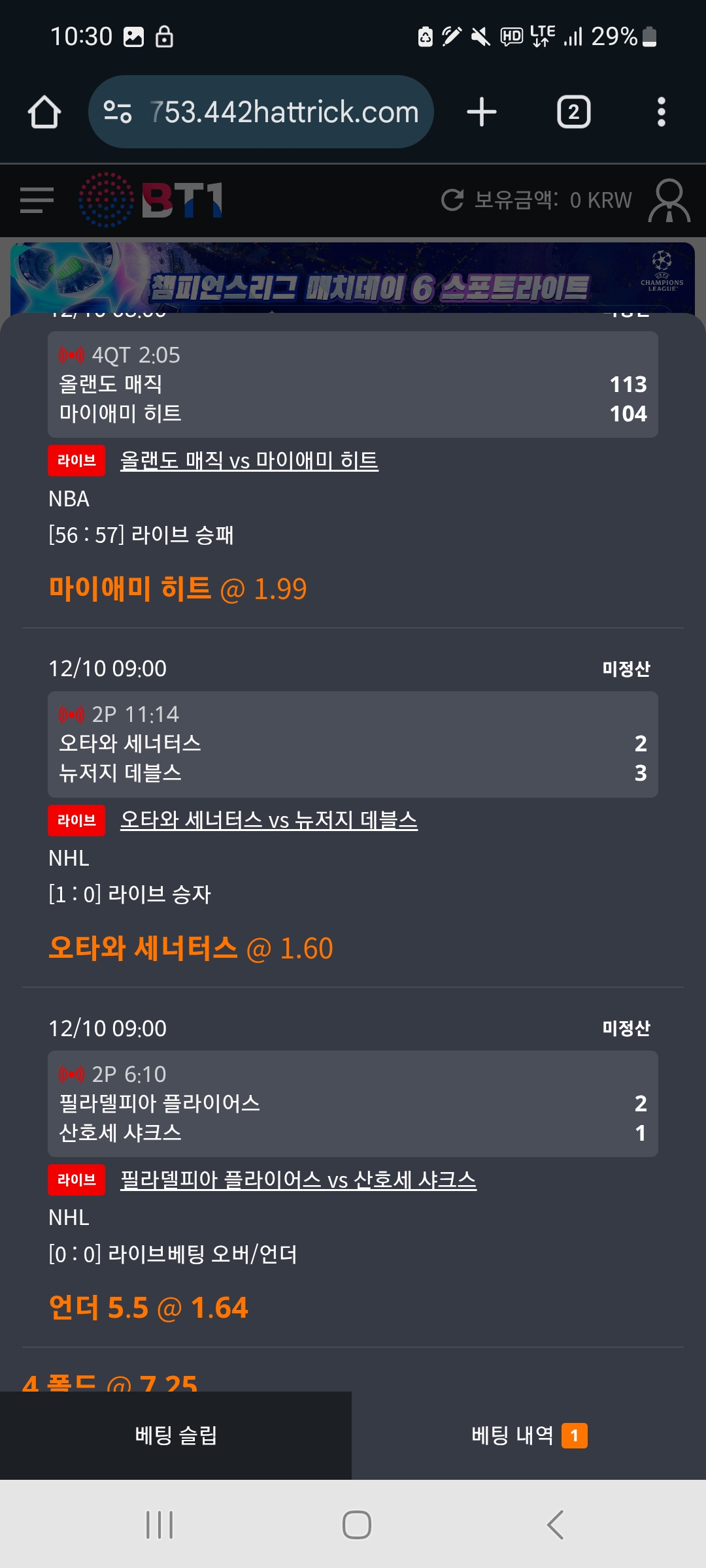Go back with the system back button
This screenshot has width=706, height=1568.
[x=555, y=1525]
